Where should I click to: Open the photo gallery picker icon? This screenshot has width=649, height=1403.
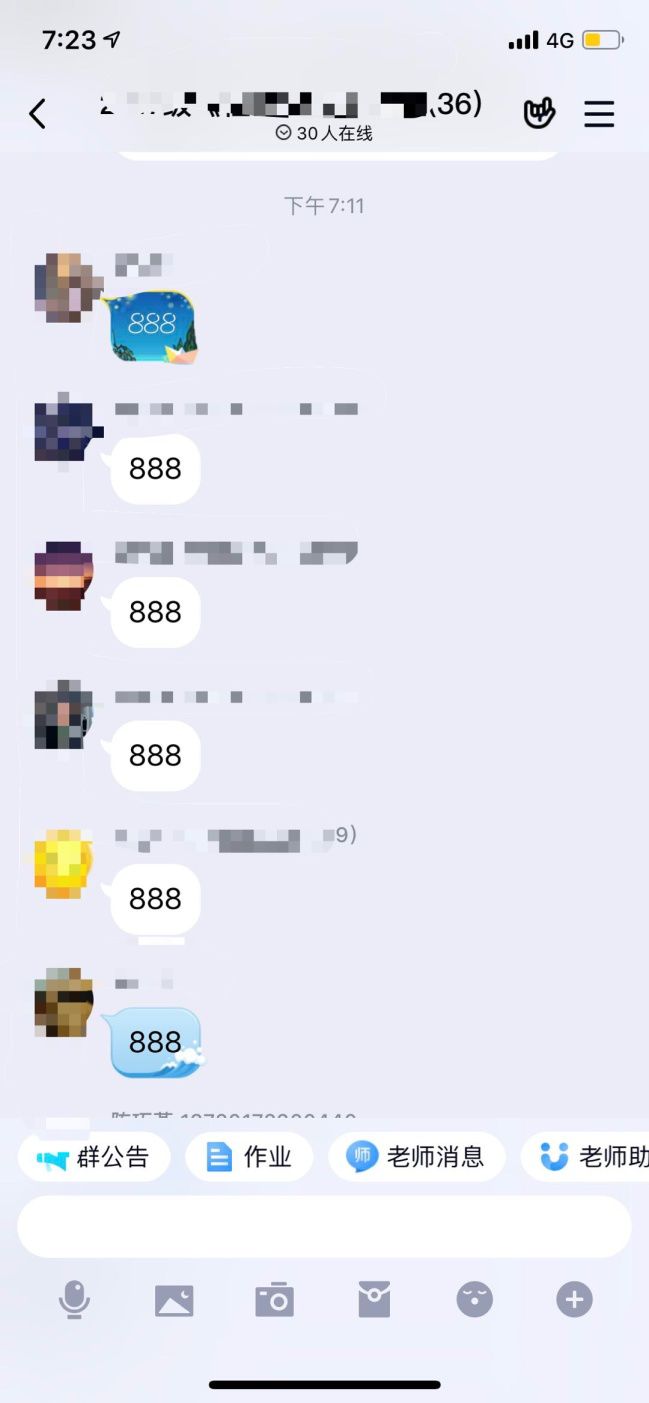[174, 1300]
